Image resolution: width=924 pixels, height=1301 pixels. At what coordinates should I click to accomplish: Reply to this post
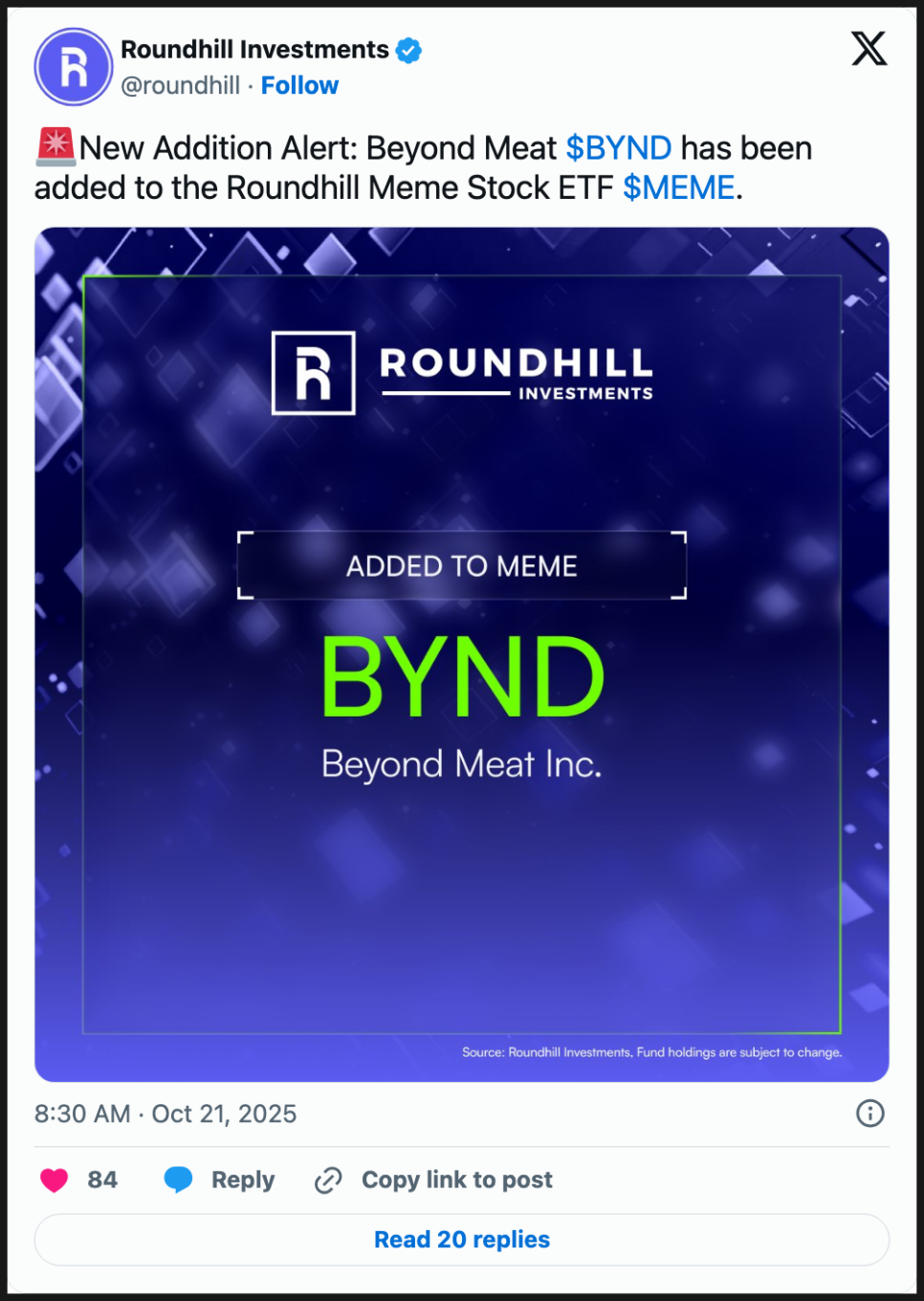click(x=220, y=1180)
